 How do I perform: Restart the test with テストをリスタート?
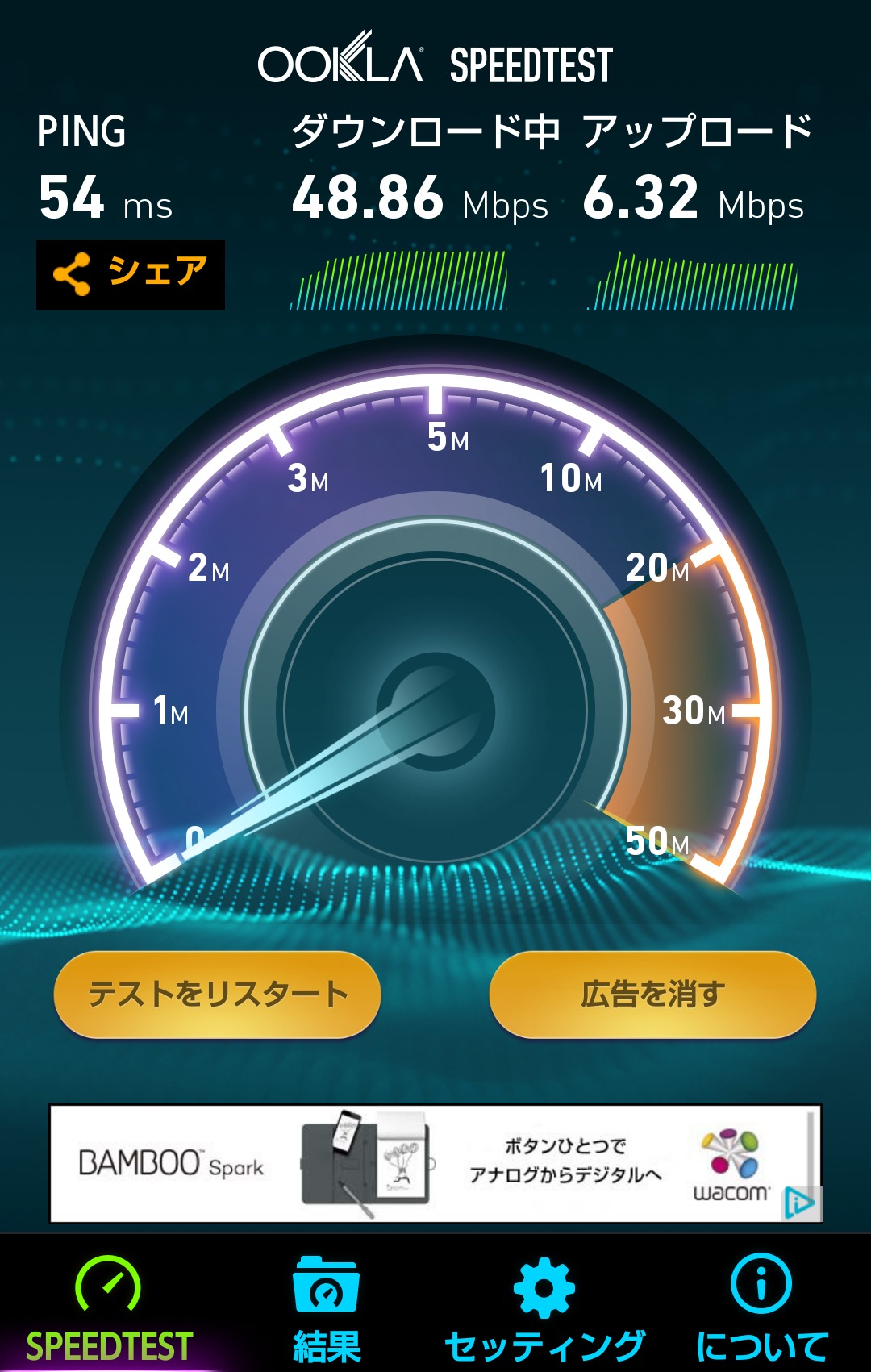tap(217, 994)
